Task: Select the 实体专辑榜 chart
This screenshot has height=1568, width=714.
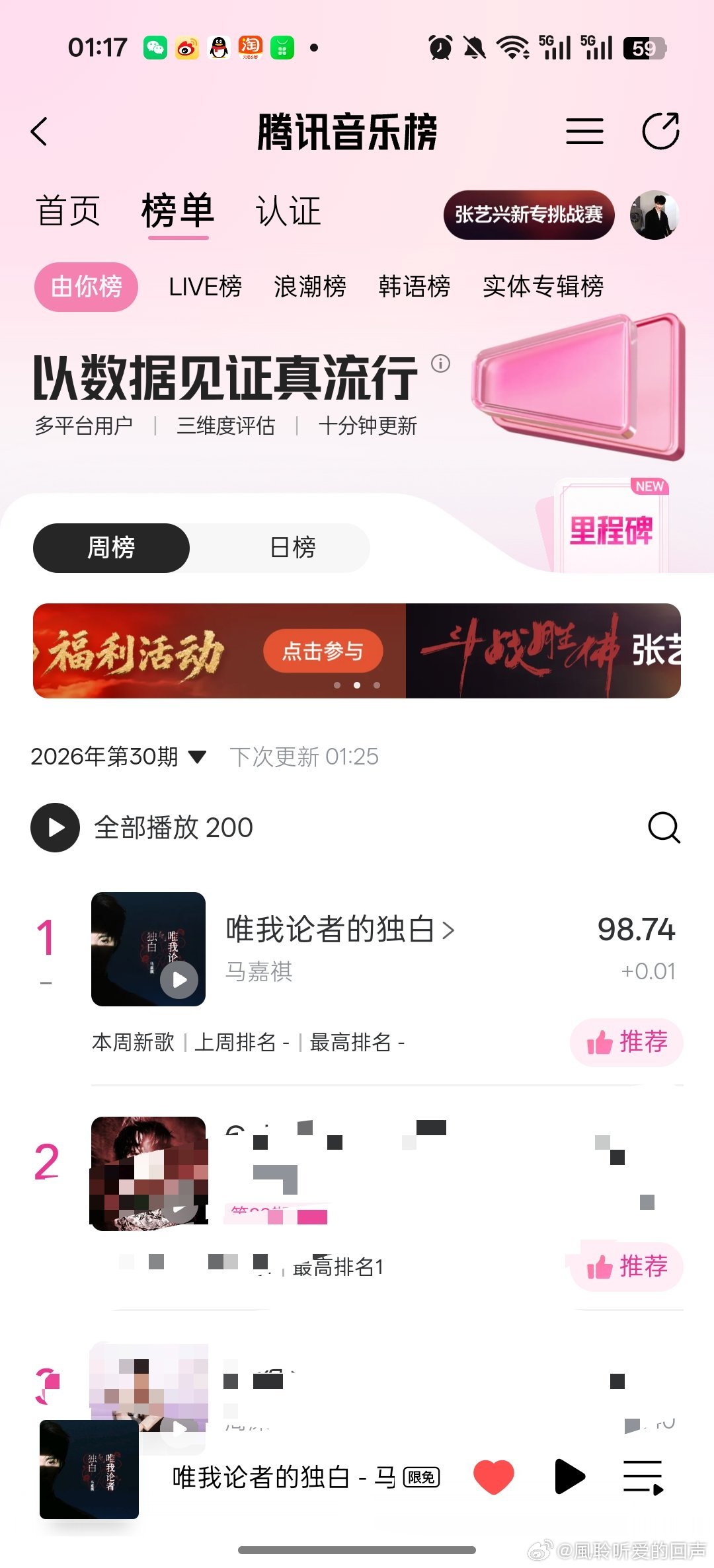Action: point(543,287)
